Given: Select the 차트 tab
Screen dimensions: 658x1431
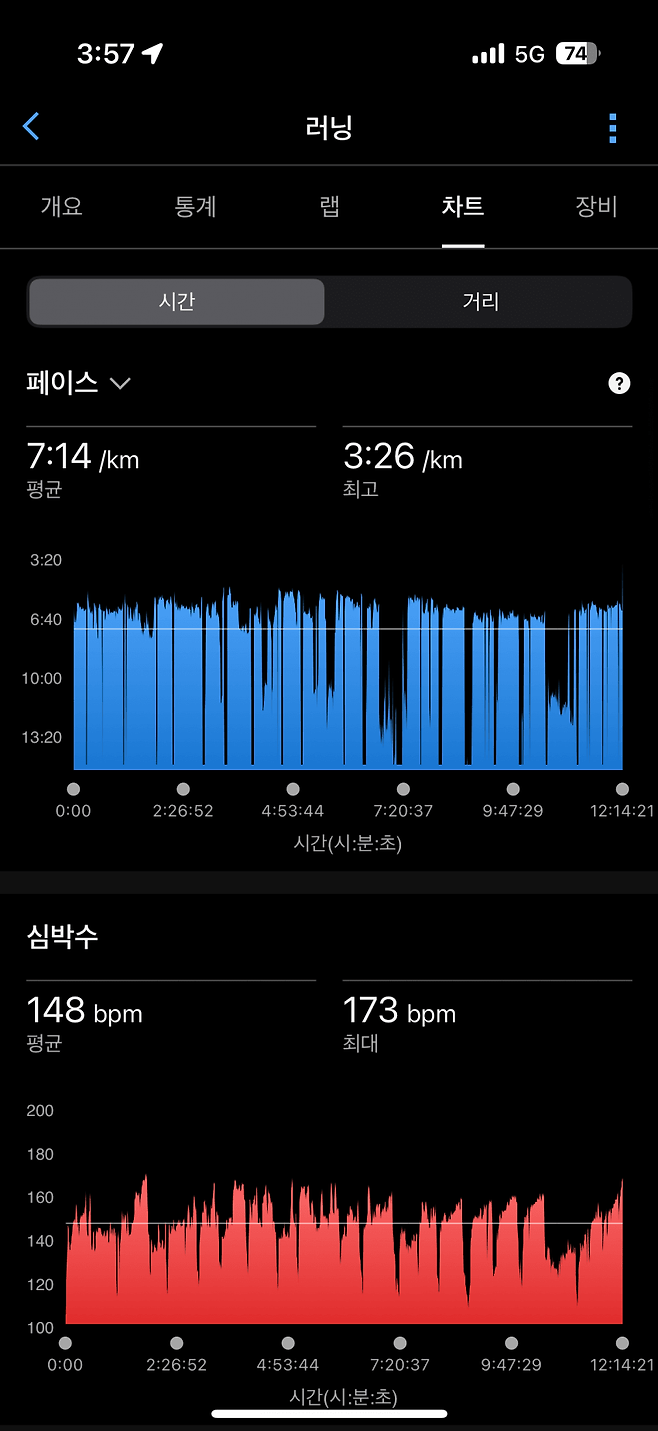Looking at the screenshot, I should (463, 207).
